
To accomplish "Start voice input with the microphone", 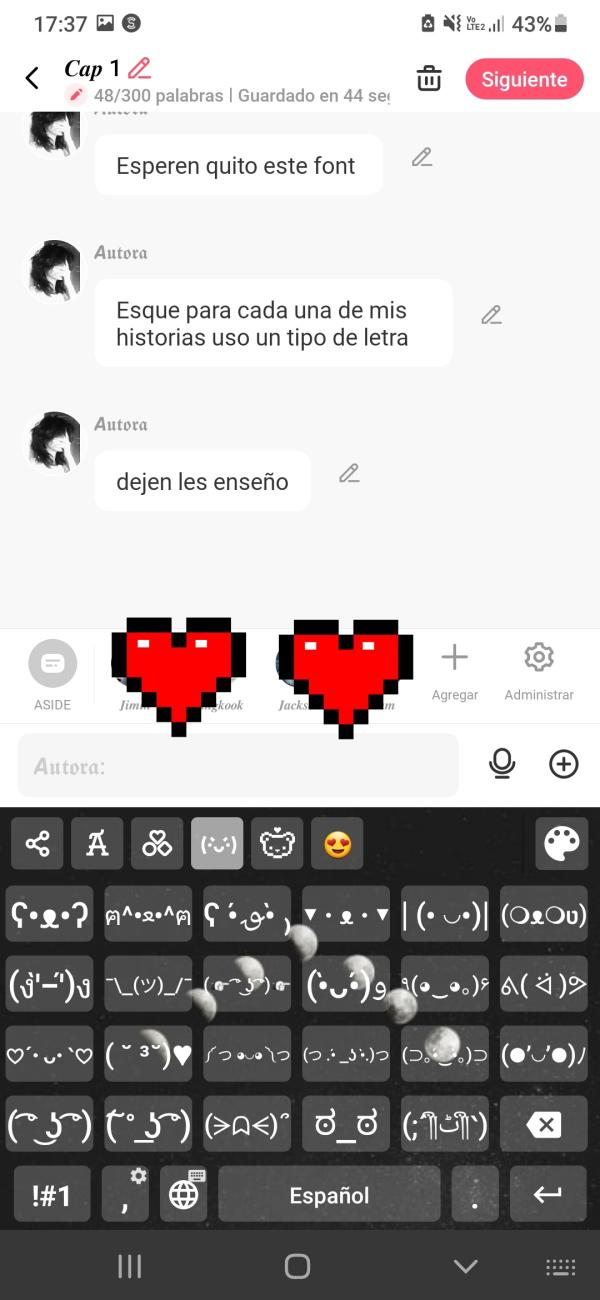I will coord(502,764).
